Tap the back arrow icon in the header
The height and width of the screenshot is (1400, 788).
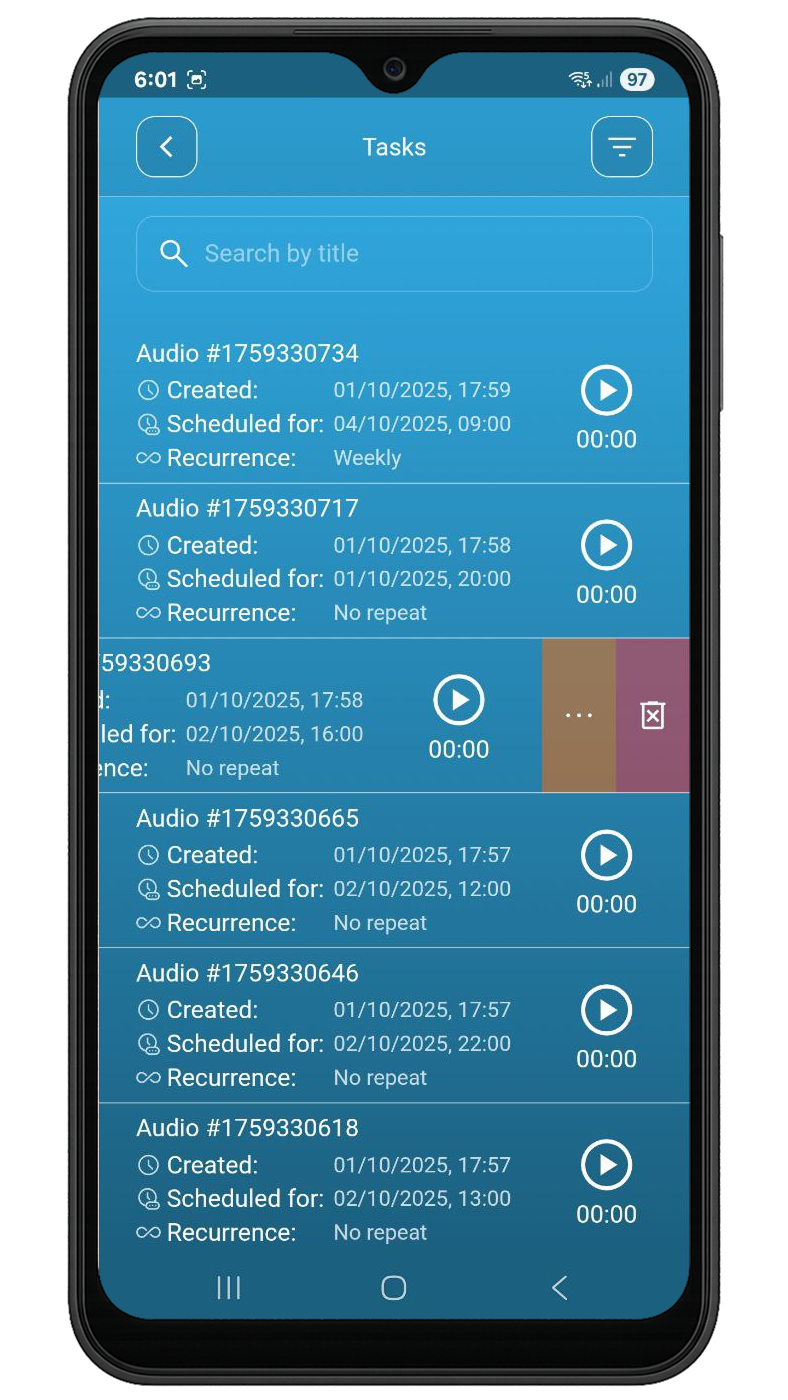(166, 147)
